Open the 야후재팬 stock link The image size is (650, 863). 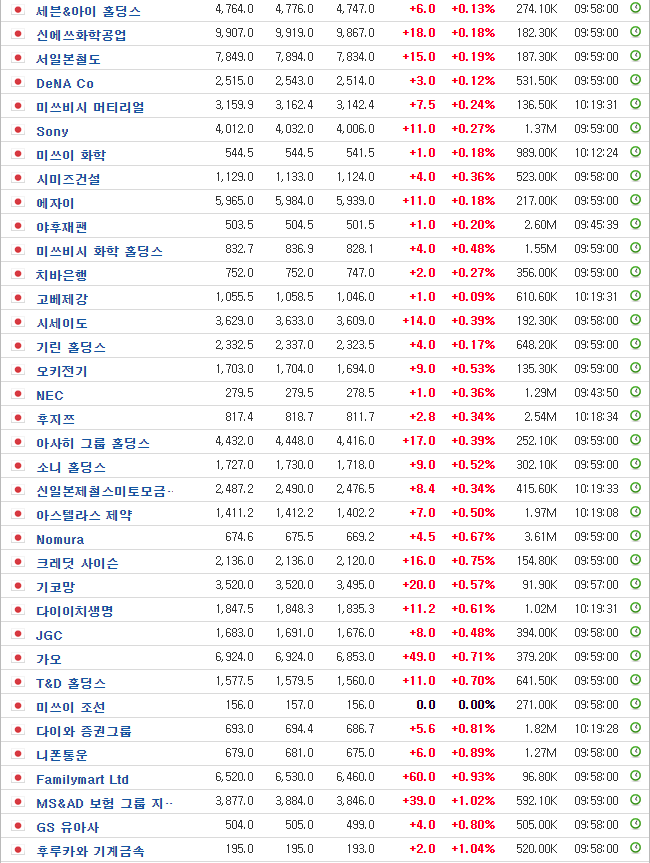point(61,227)
